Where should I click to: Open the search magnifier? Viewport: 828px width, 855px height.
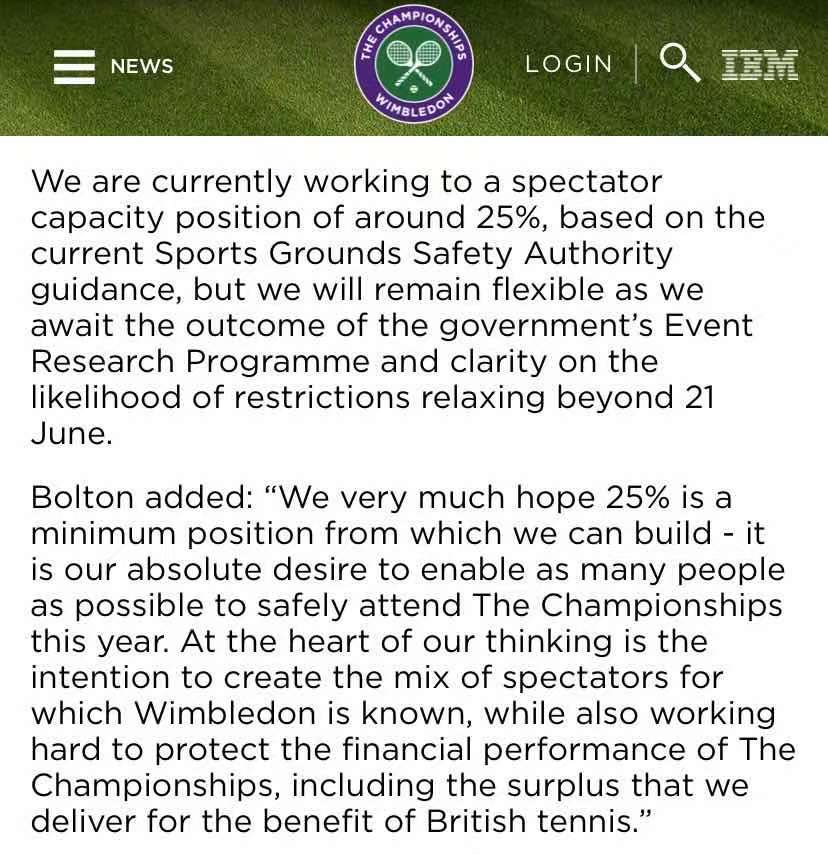click(679, 62)
